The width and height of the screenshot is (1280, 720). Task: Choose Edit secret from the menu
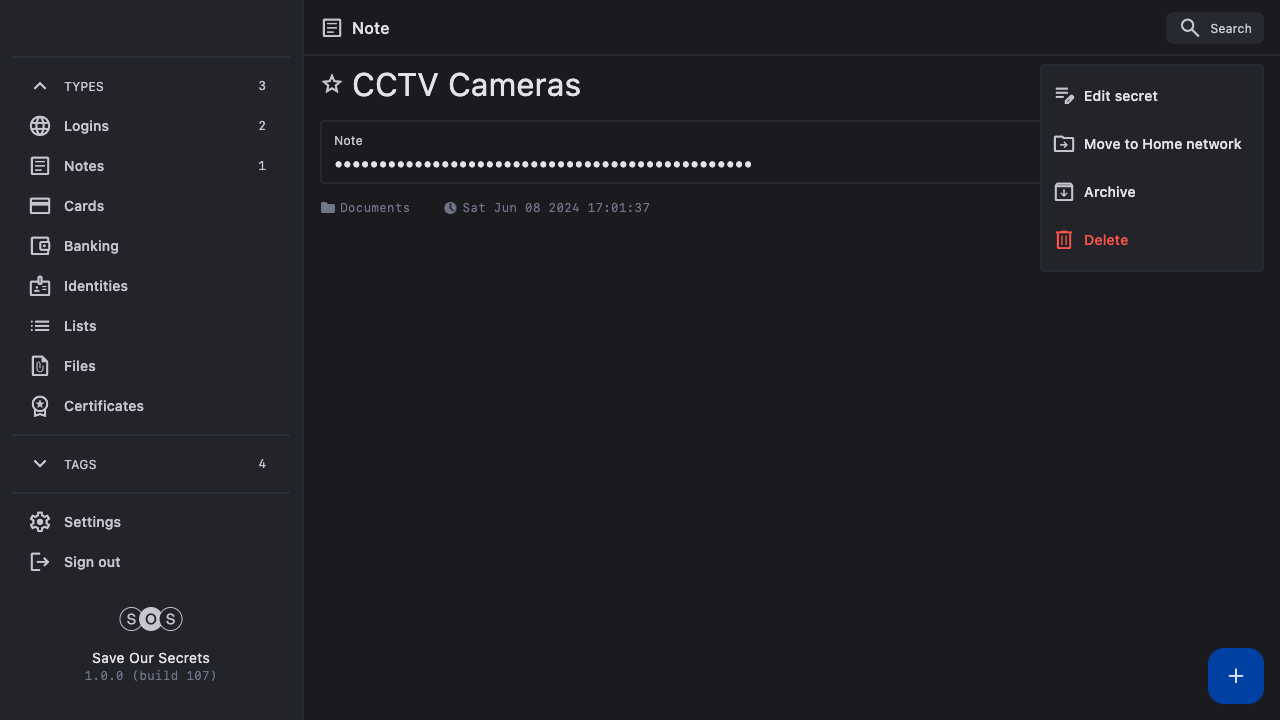pyautogui.click(x=1120, y=96)
